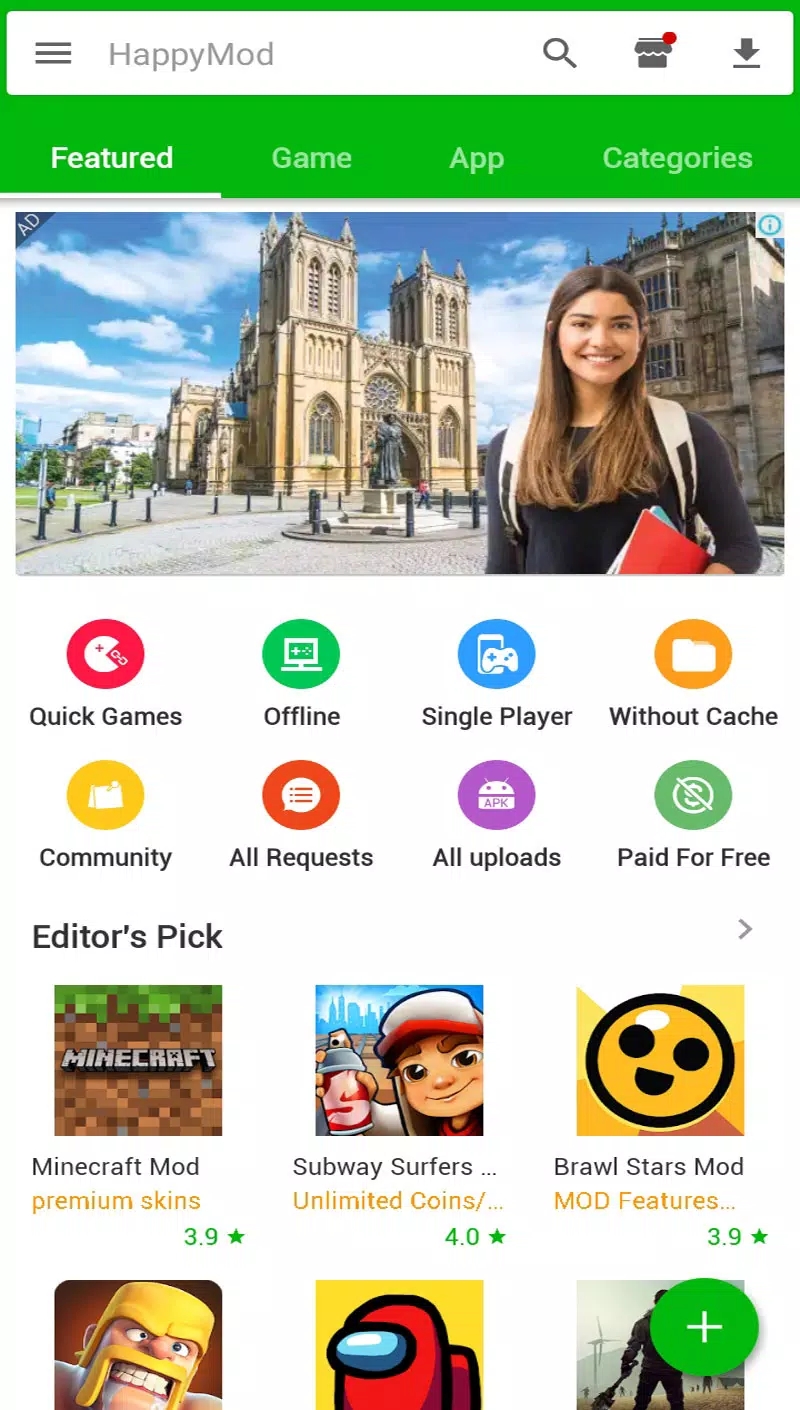Expand the Editor's Pick list
The width and height of the screenshot is (800, 1410).
745,930
